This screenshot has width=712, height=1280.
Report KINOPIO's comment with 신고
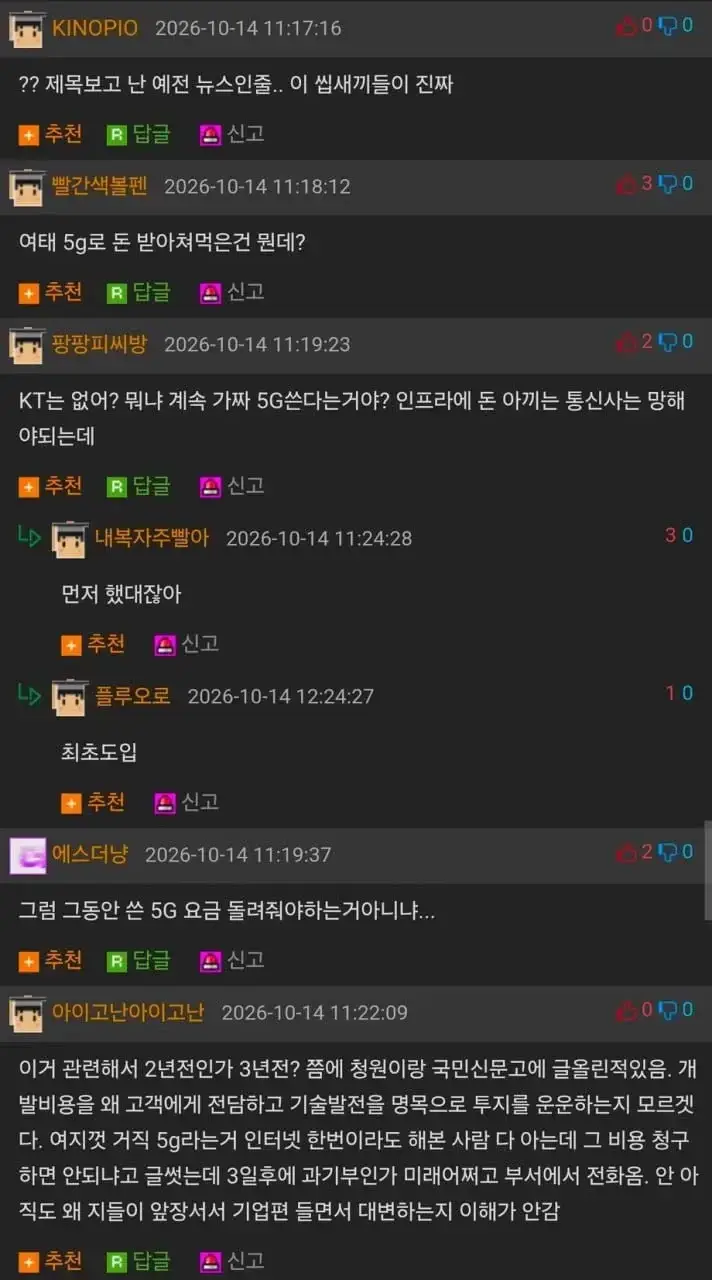[x=232, y=134]
